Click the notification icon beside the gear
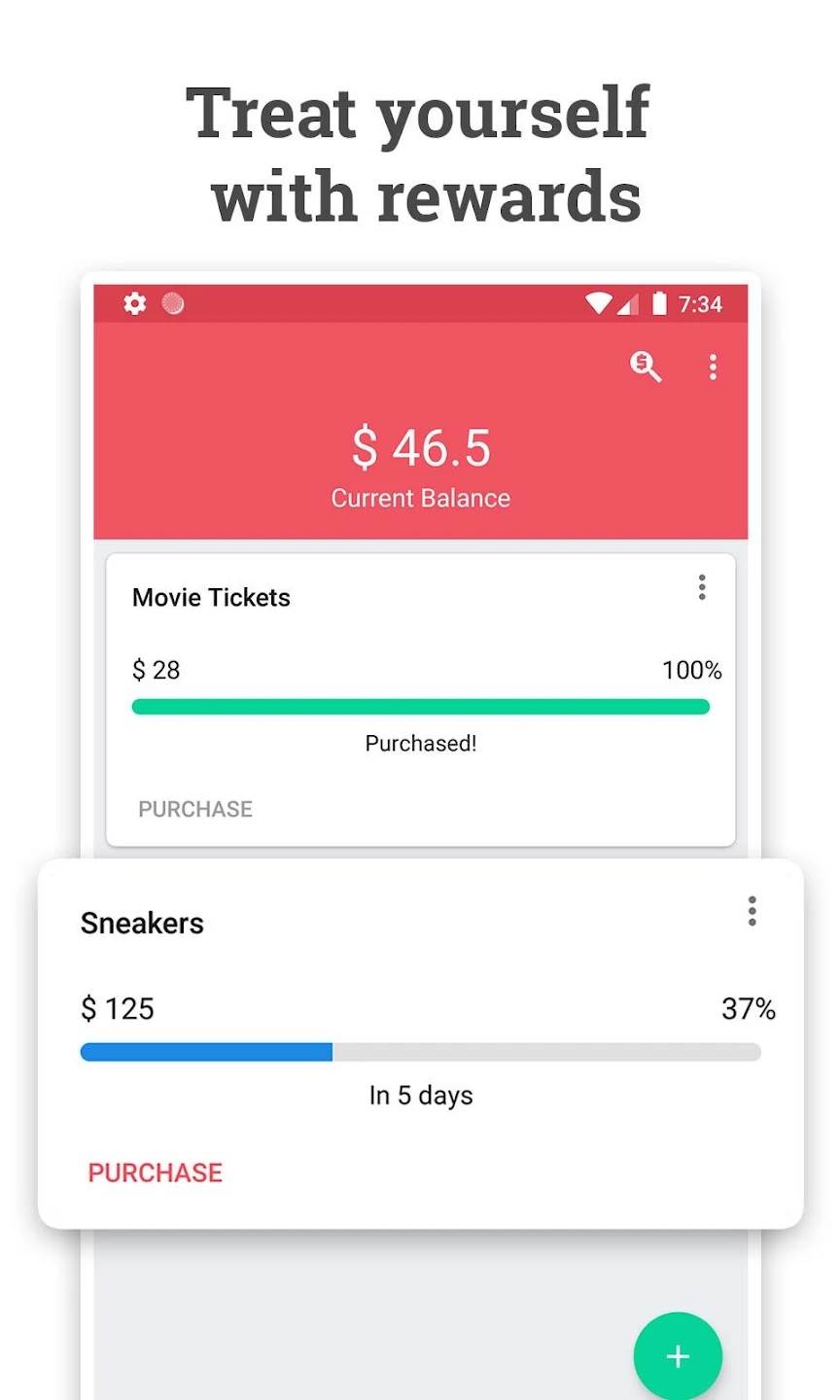840x1400 pixels. pos(173,303)
